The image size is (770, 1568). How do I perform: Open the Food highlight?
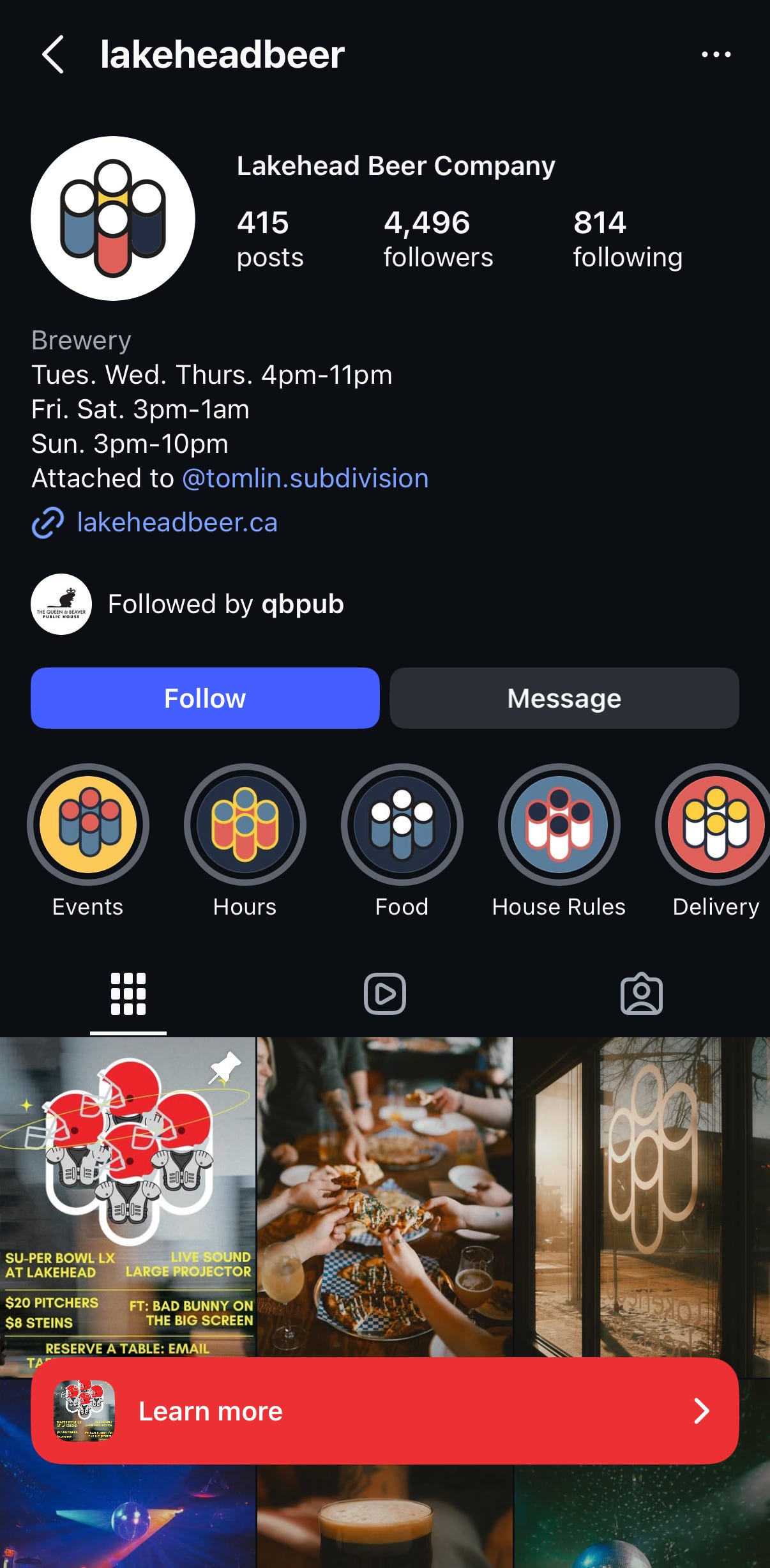(x=402, y=825)
